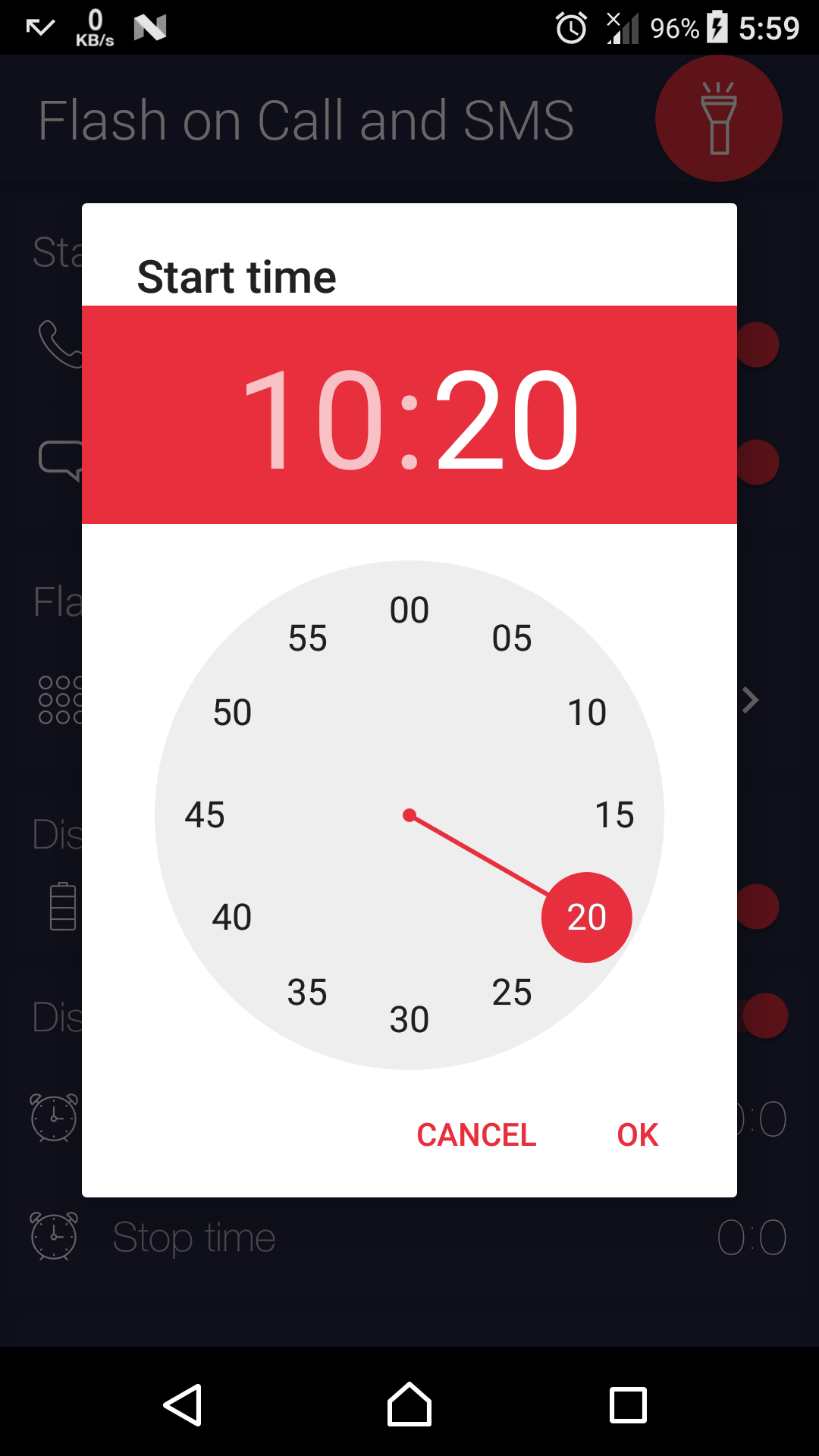Select the hour value 10 in header
The width and height of the screenshot is (819, 1456).
pyautogui.click(x=313, y=419)
